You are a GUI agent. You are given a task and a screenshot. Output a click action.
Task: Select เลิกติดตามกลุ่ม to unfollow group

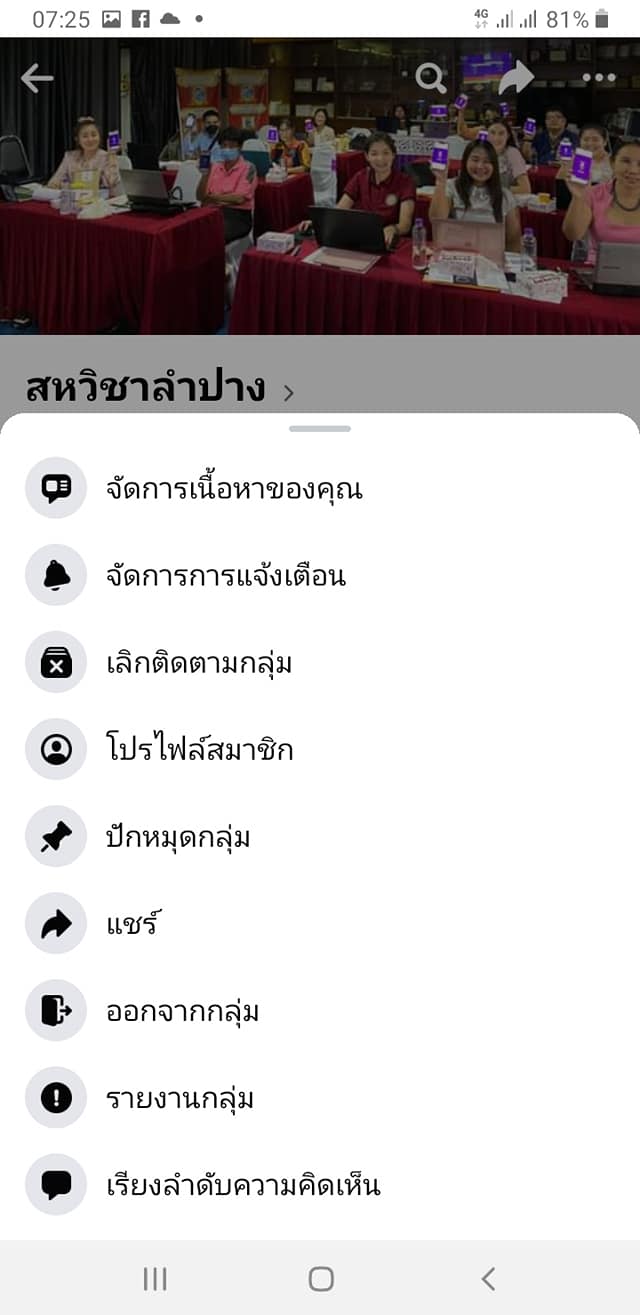coord(320,662)
